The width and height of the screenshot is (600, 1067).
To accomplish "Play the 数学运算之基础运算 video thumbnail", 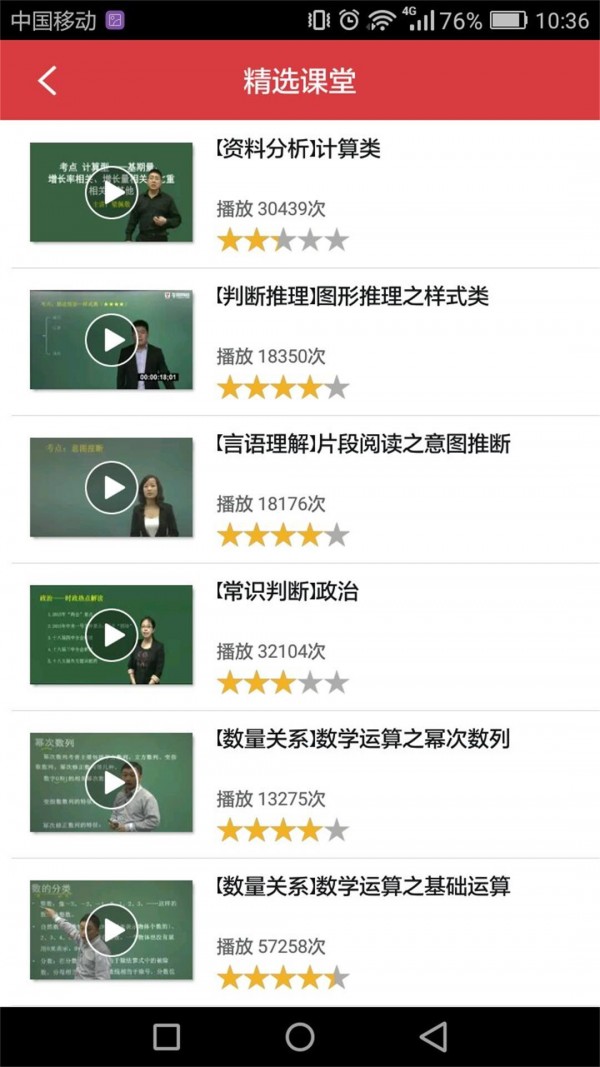I will pyautogui.click(x=111, y=929).
